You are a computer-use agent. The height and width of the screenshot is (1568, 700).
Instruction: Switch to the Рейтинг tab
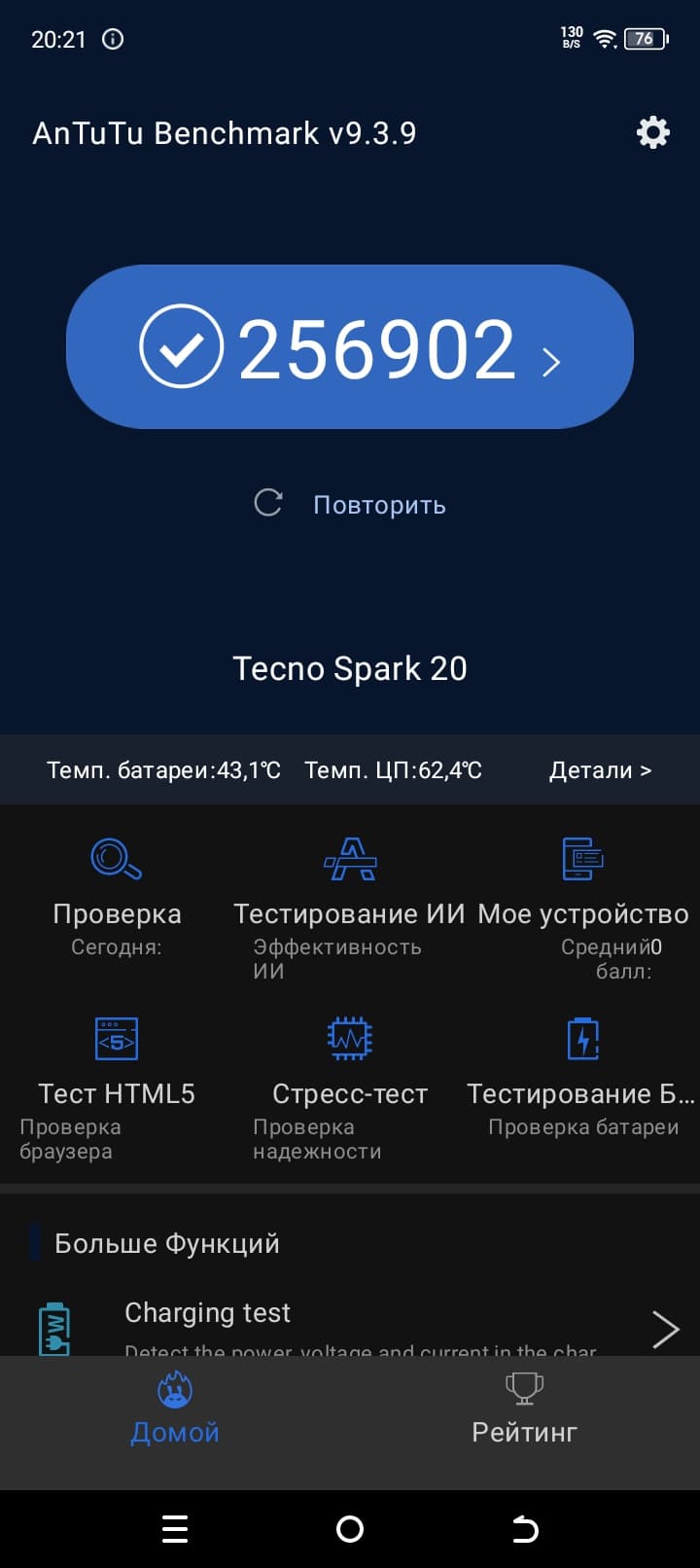(x=524, y=1408)
